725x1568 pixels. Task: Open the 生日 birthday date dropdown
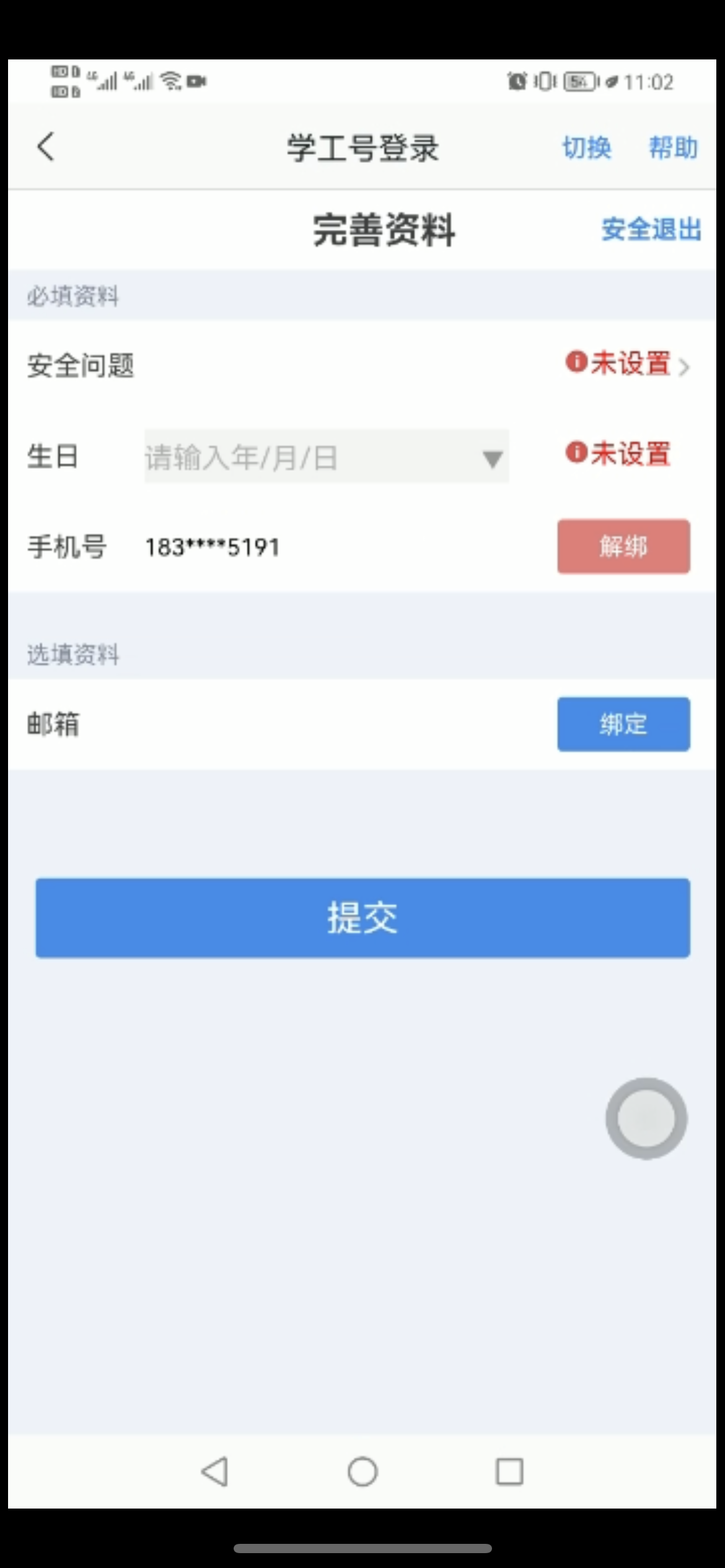pyautogui.click(x=327, y=457)
